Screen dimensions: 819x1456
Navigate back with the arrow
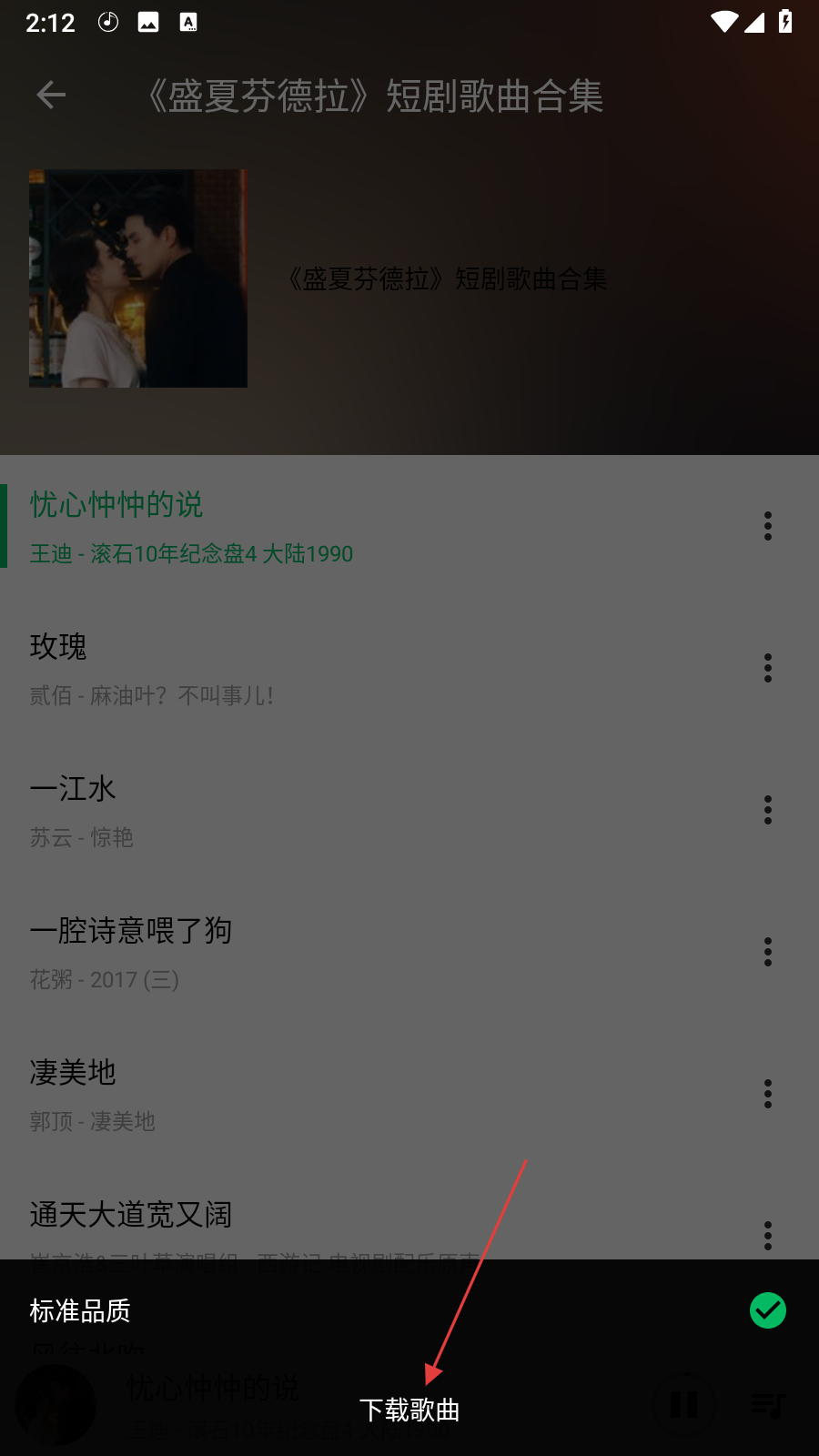pos(51,95)
